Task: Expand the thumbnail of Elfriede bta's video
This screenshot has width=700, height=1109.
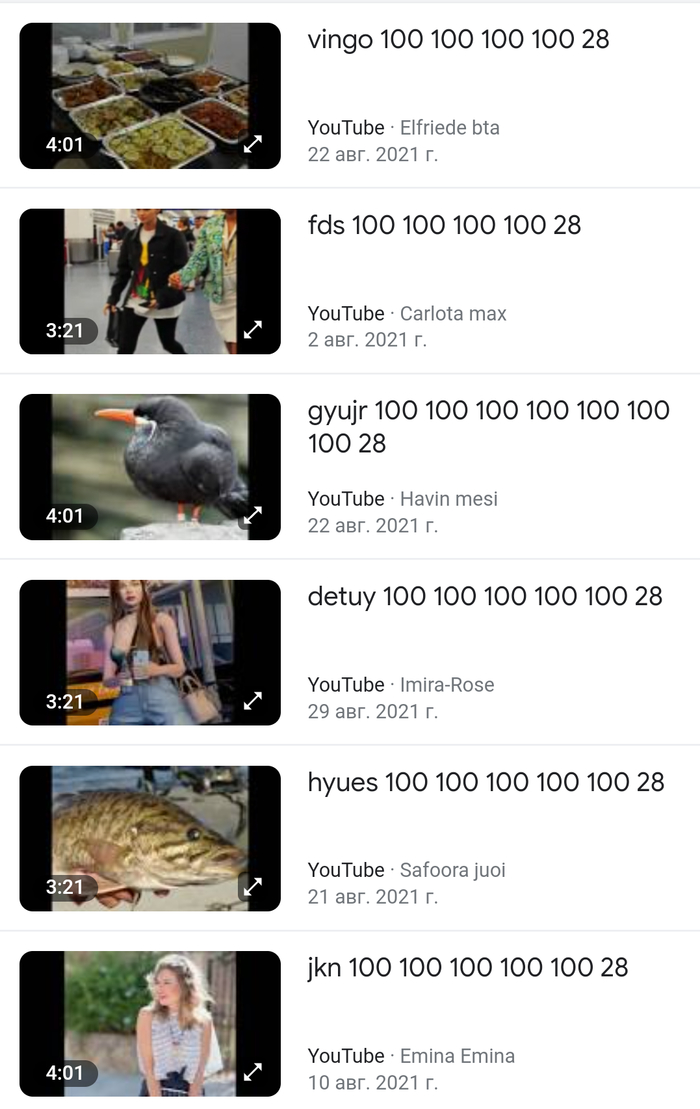Action: click(x=254, y=144)
